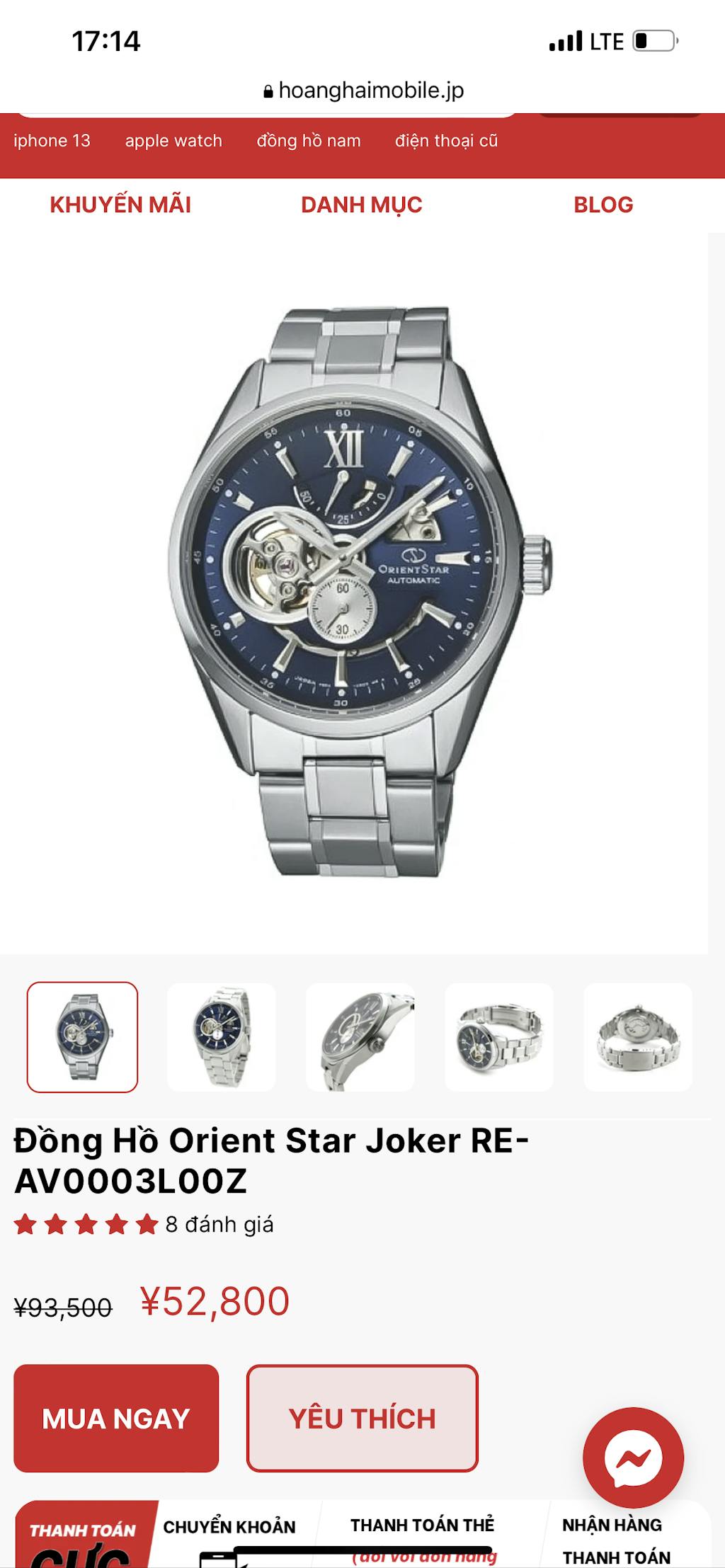Tap the iphone 13 quick search link

pyautogui.click(x=52, y=141)
